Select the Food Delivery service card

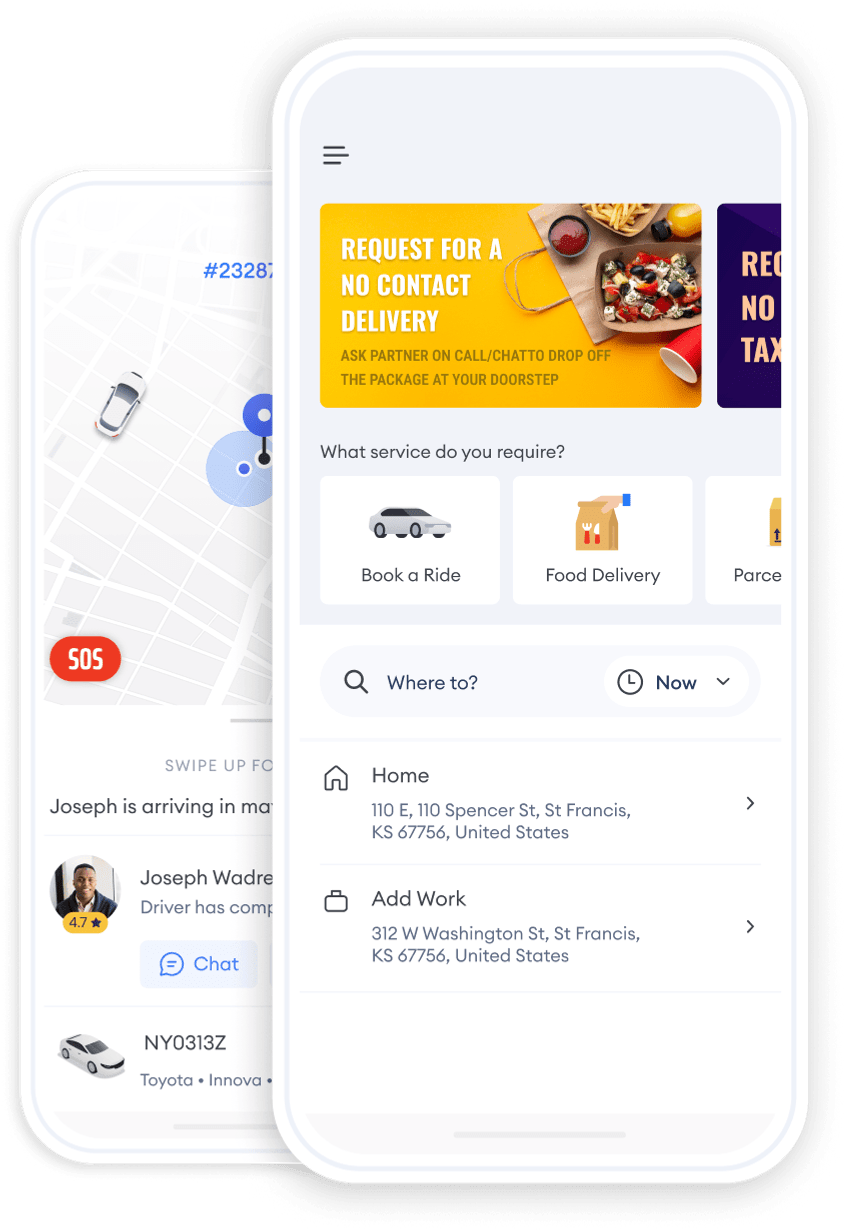[602, 540]
